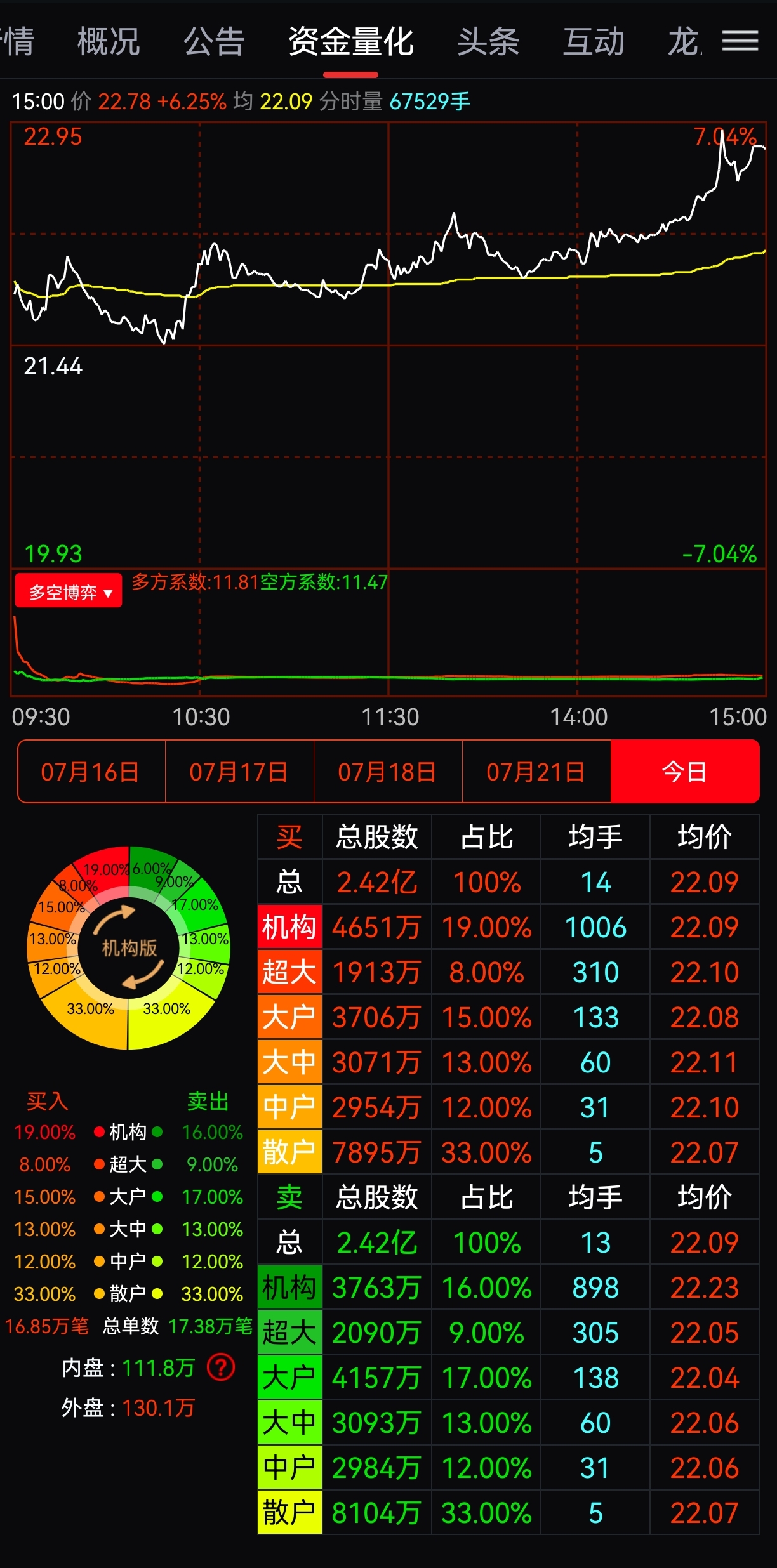Open the help icon next to 内盘

point(221,1367)
